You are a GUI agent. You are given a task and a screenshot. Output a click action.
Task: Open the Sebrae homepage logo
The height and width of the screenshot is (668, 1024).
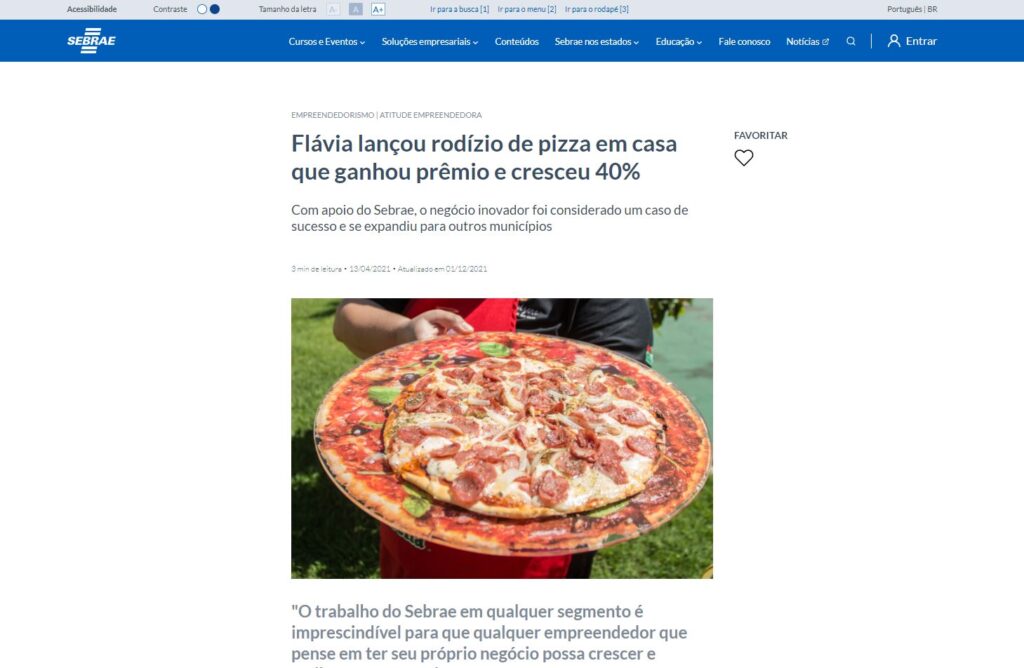coord(91,41)
